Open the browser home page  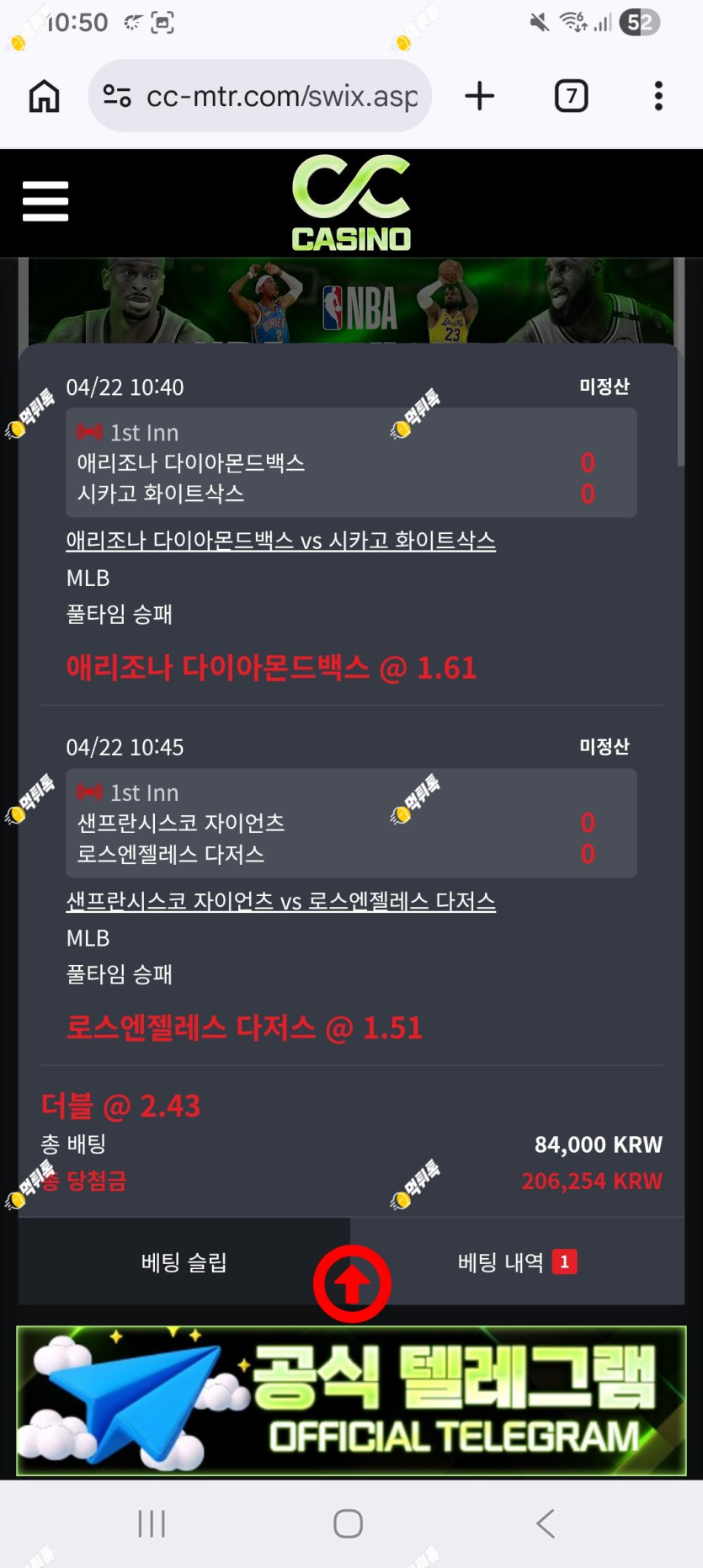pyautogui.click(x=44, y=96)
